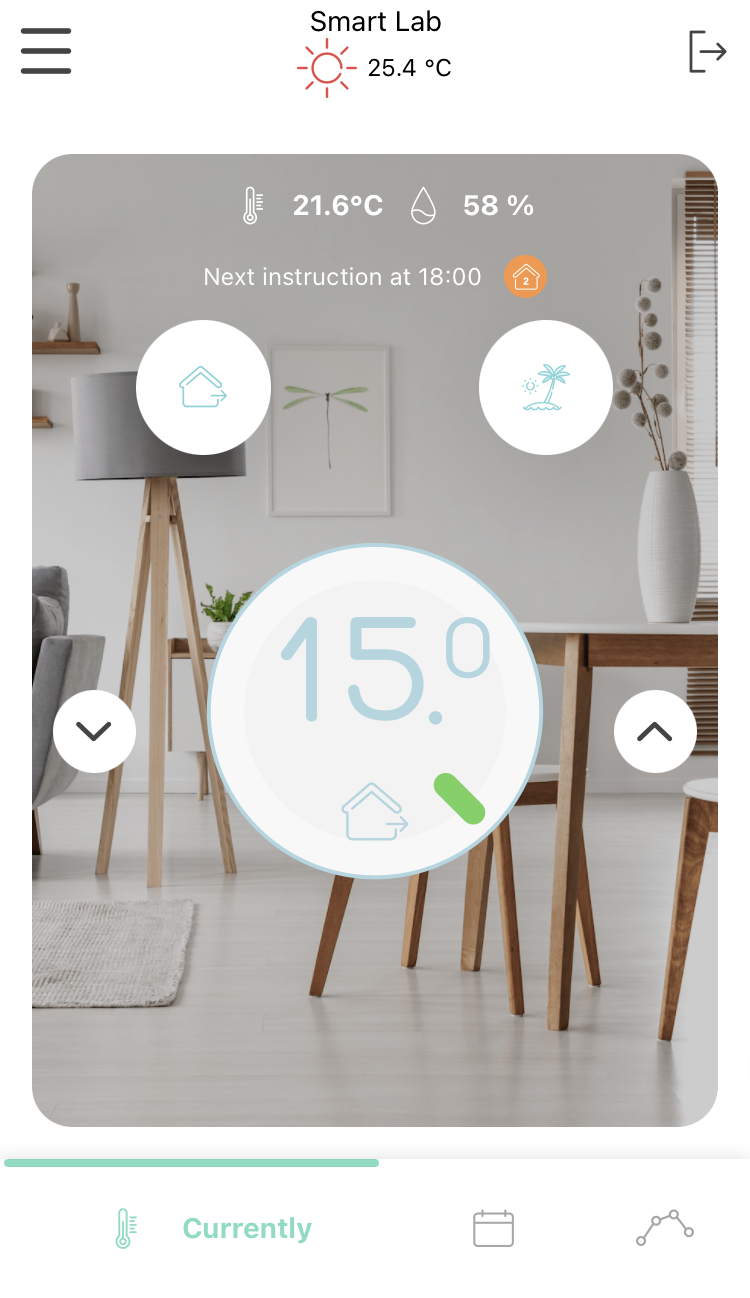Tap the logout icon
Viewport: 750px width, 1298px height.
[x=707, y=51]
